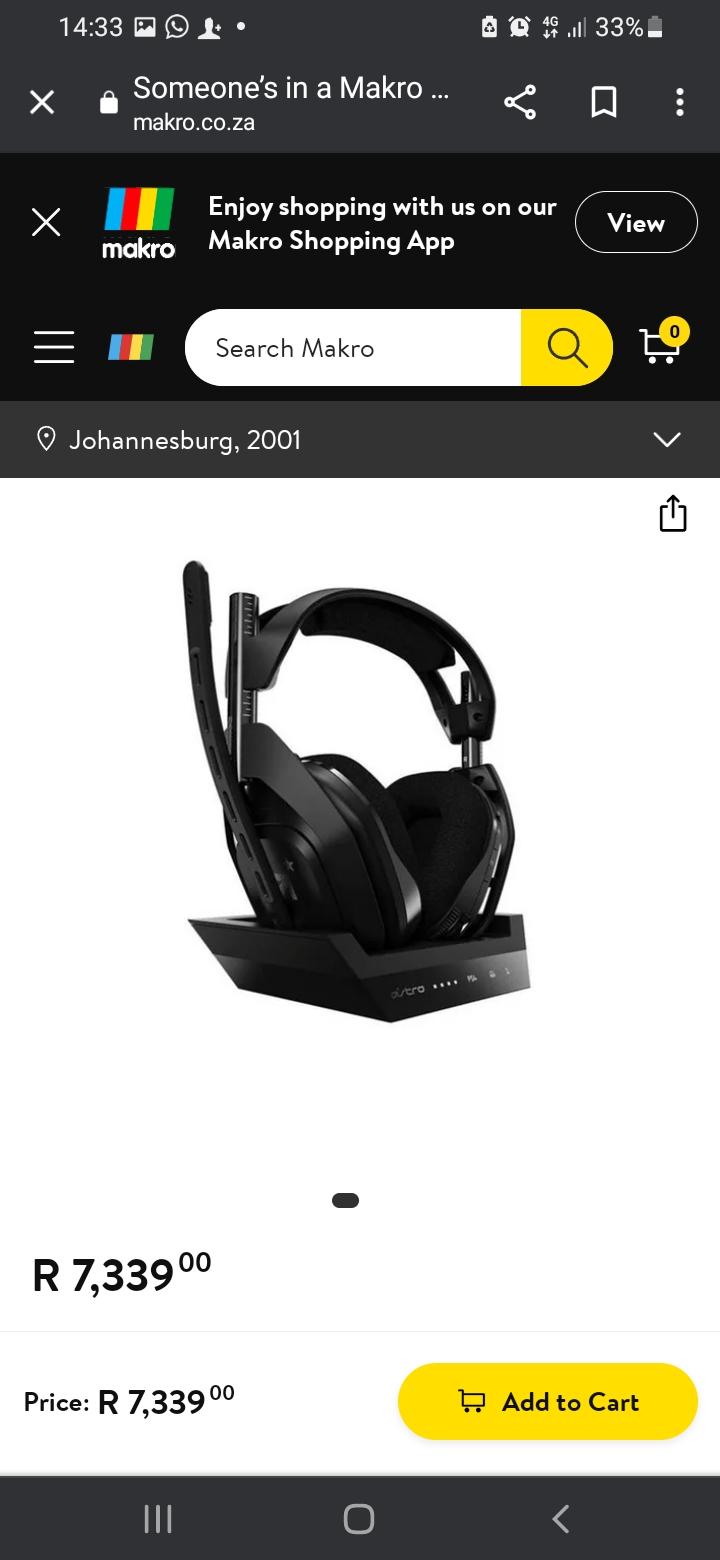Close the browser custom tab
The width and height of the screenshot is (720, 1560).
click(x=42, y=102)
